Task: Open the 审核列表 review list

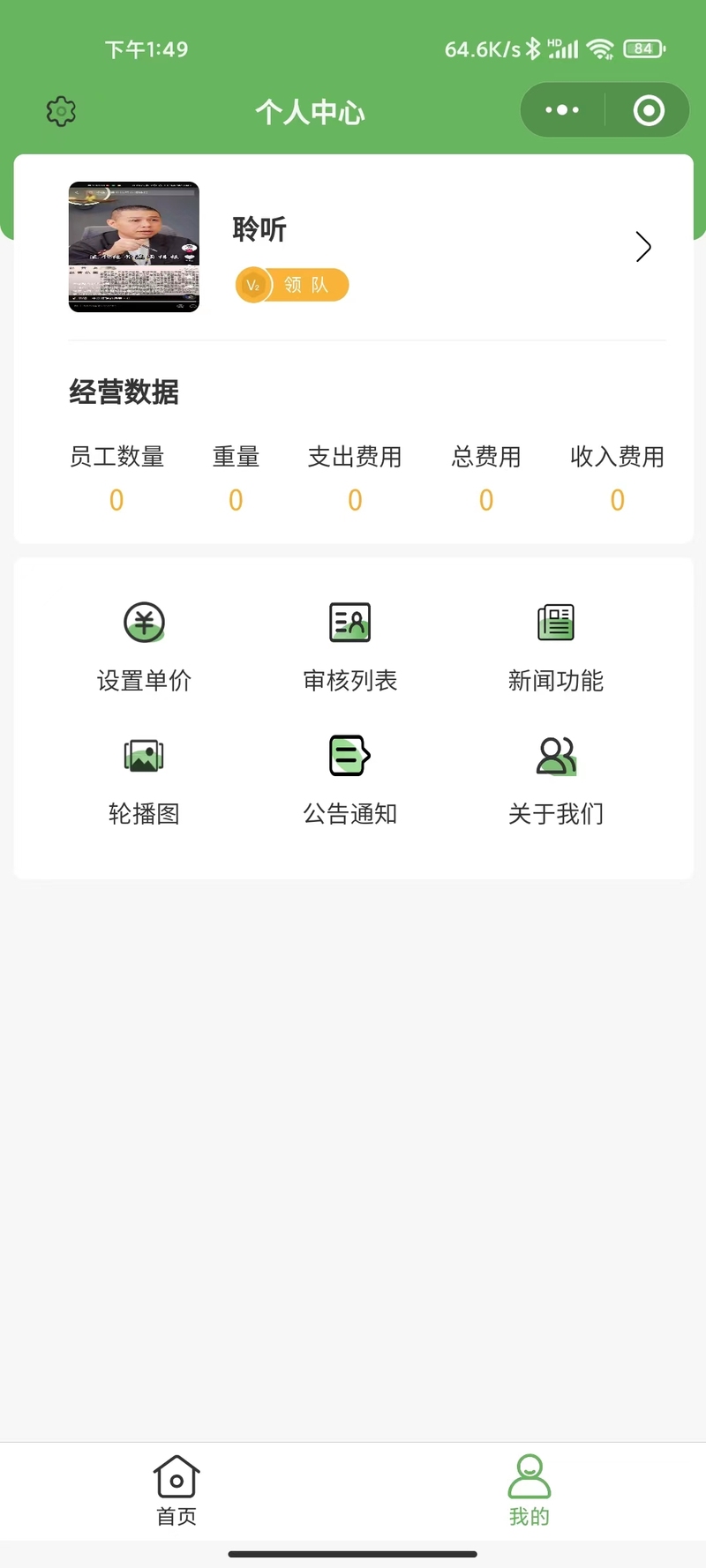Action: (350, 648)
